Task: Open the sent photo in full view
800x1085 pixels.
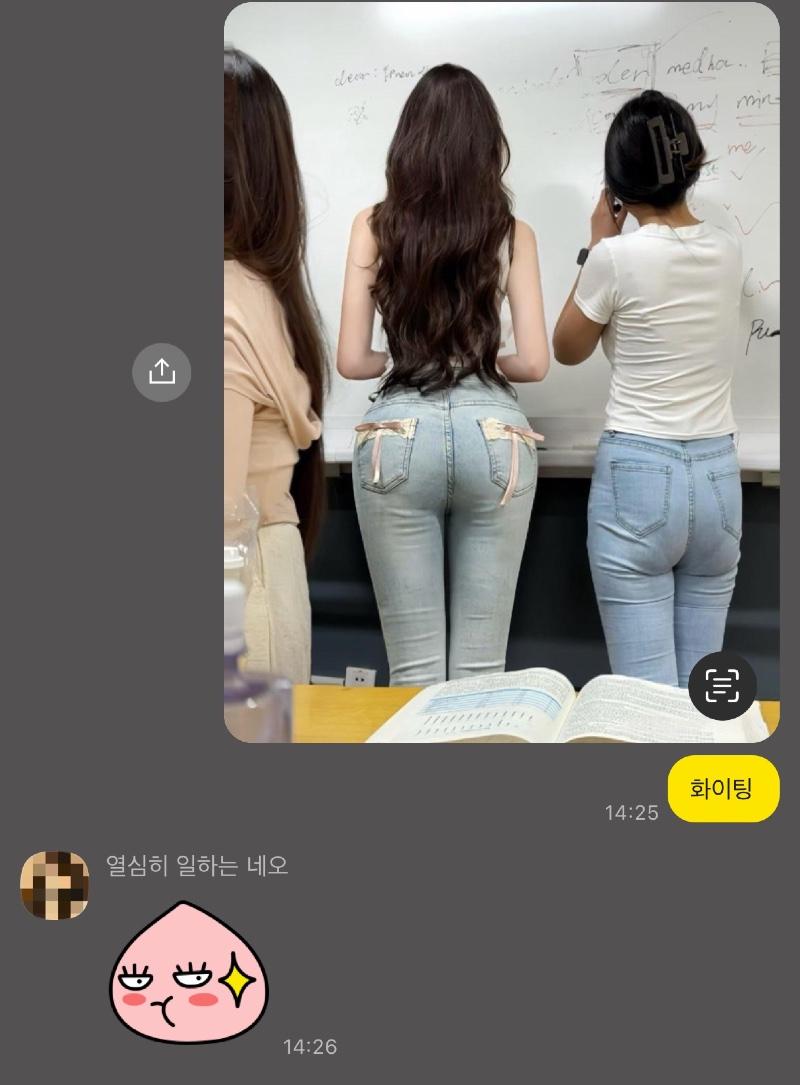Action: tap(500, 370)
